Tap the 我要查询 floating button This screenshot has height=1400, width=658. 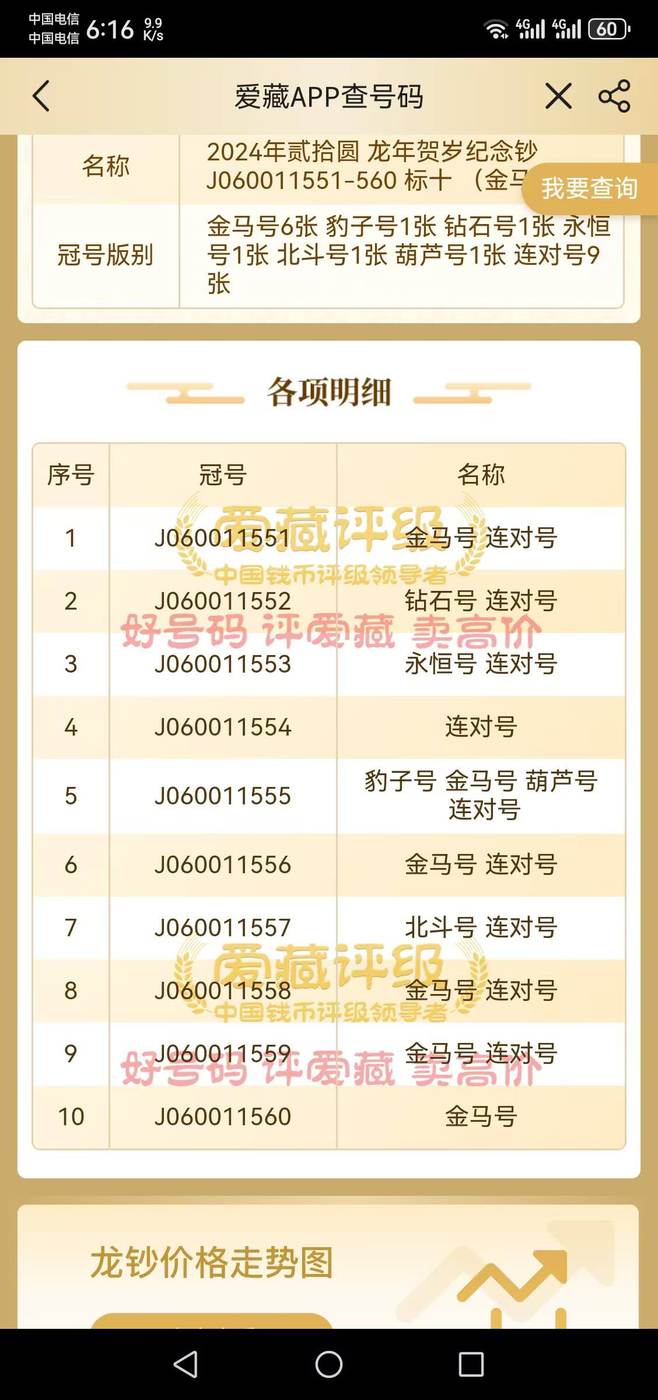(590, 188)
